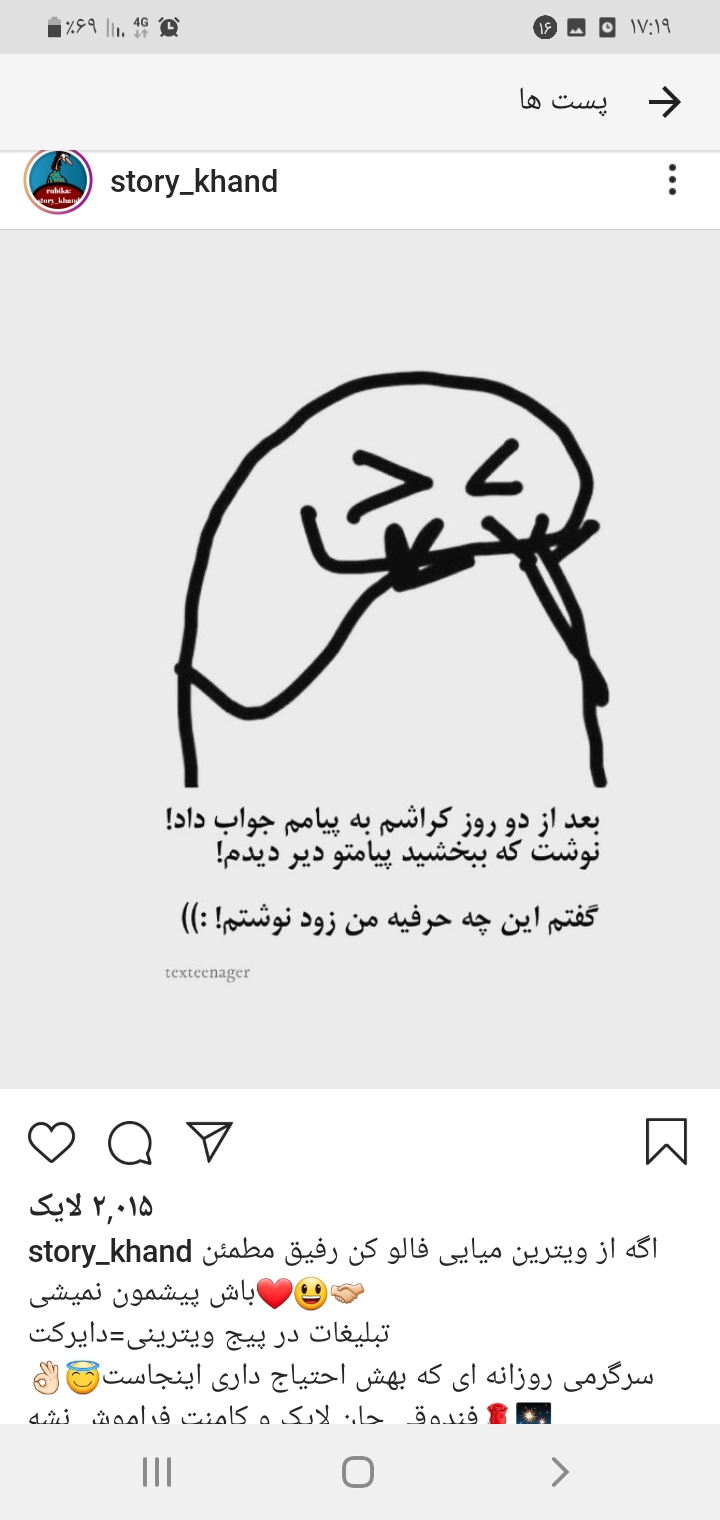This screenshot has width=720, height=1520.
Task: Share the post with the paper plane icon
Action: point(209,1142)
